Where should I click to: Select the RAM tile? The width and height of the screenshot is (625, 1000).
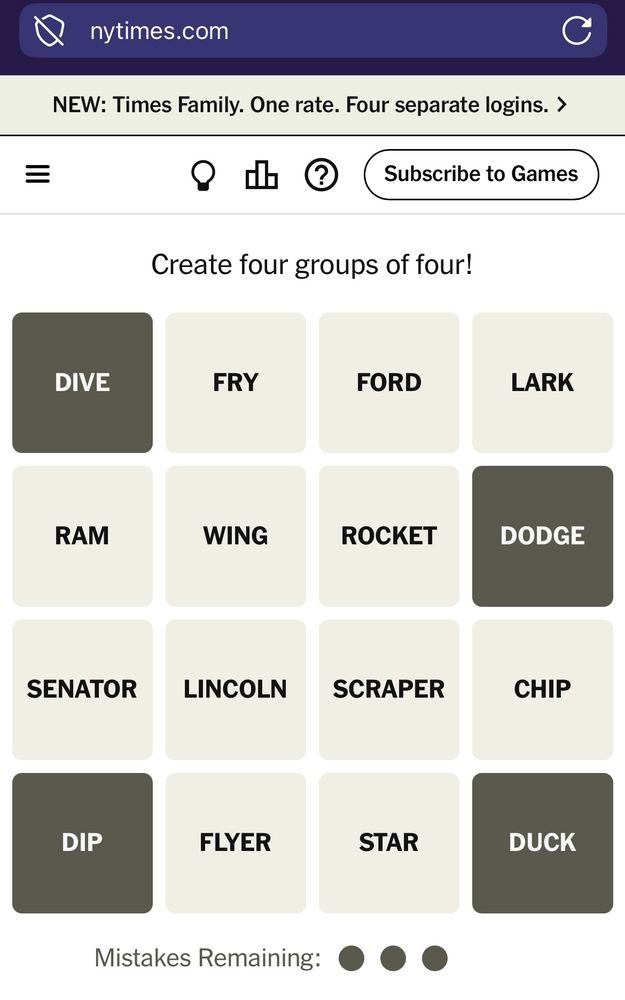(82, 536)
